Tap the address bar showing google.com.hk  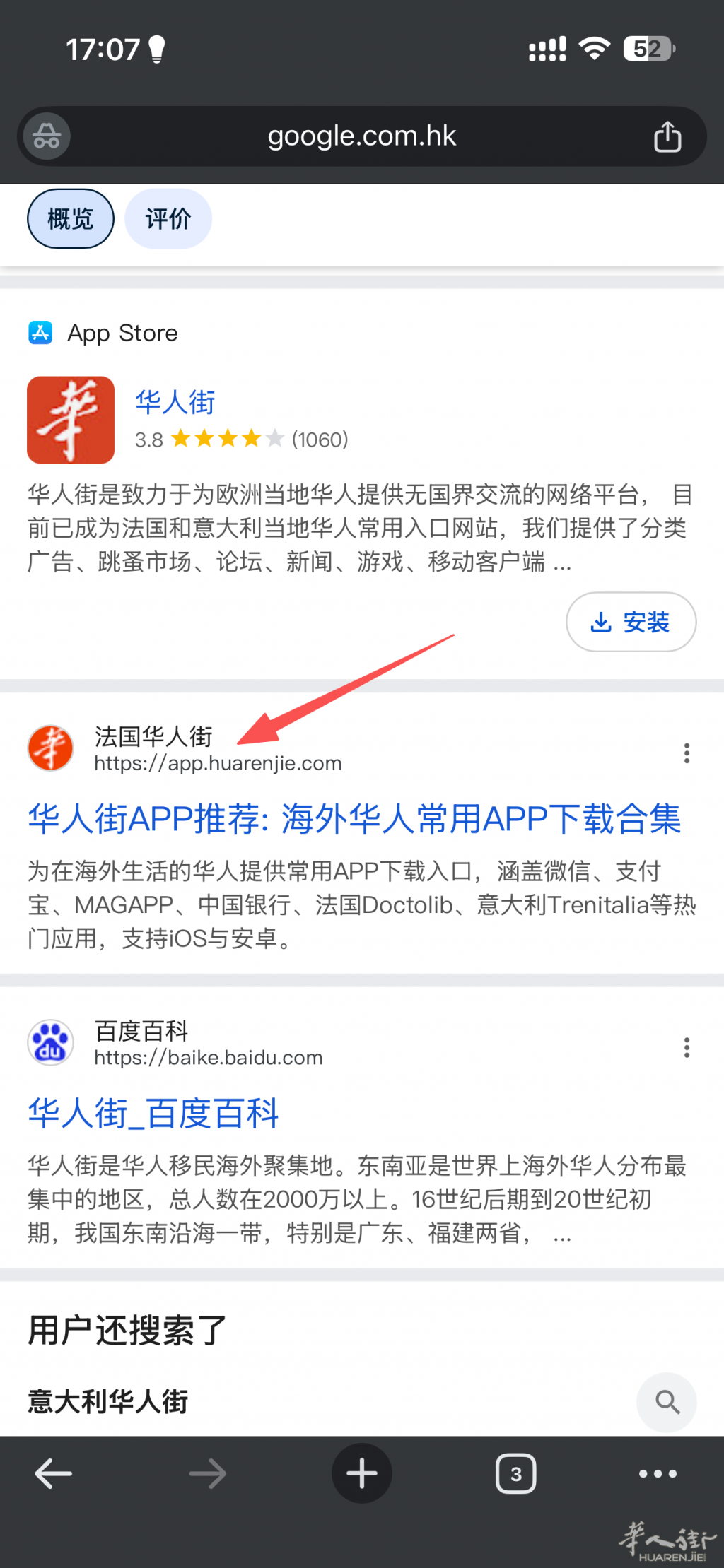coord(362,136)
